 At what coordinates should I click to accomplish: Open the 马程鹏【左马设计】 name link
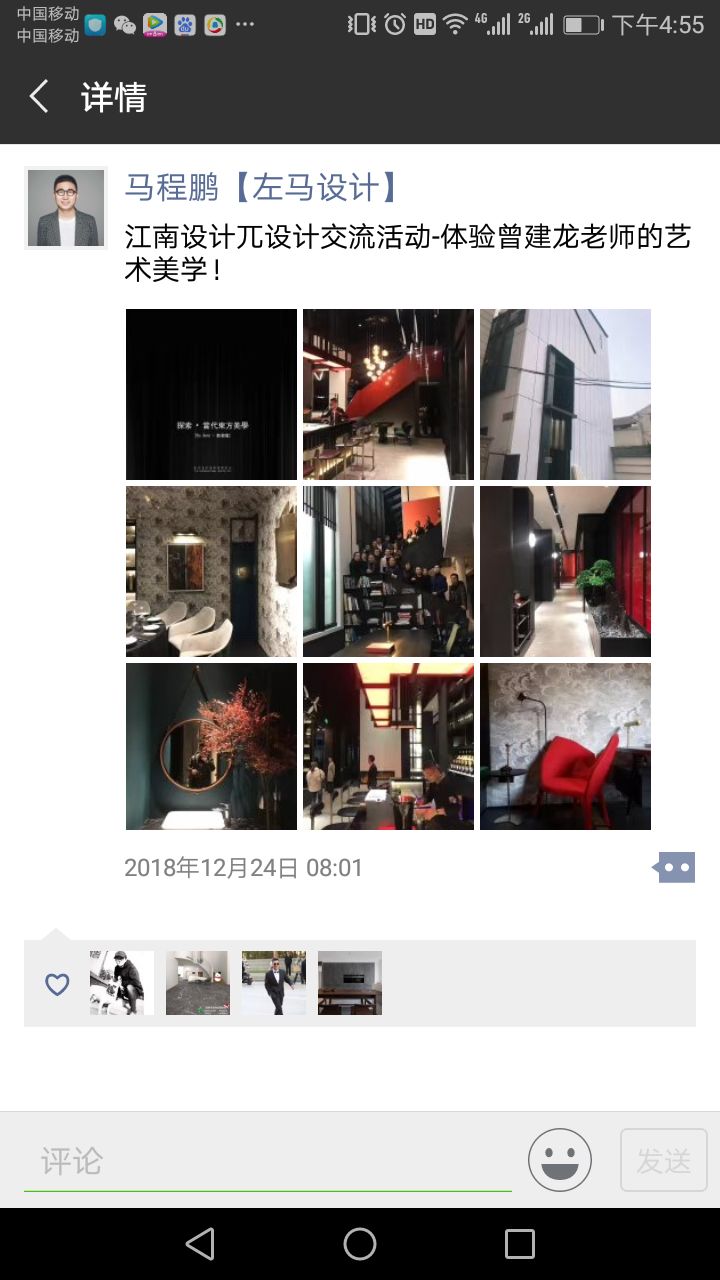pos(262,187)
